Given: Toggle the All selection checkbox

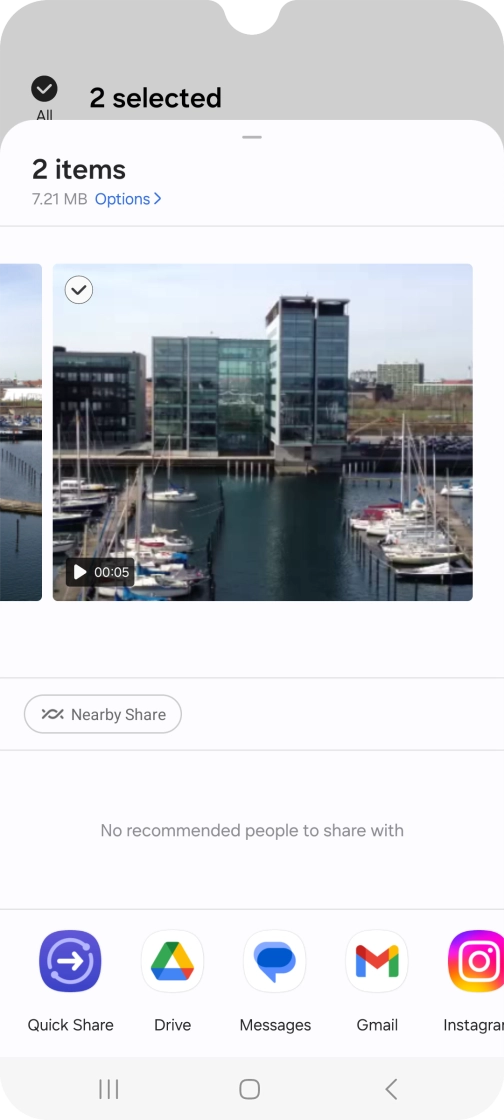Looking at the screenshot, I should (44, 89).
